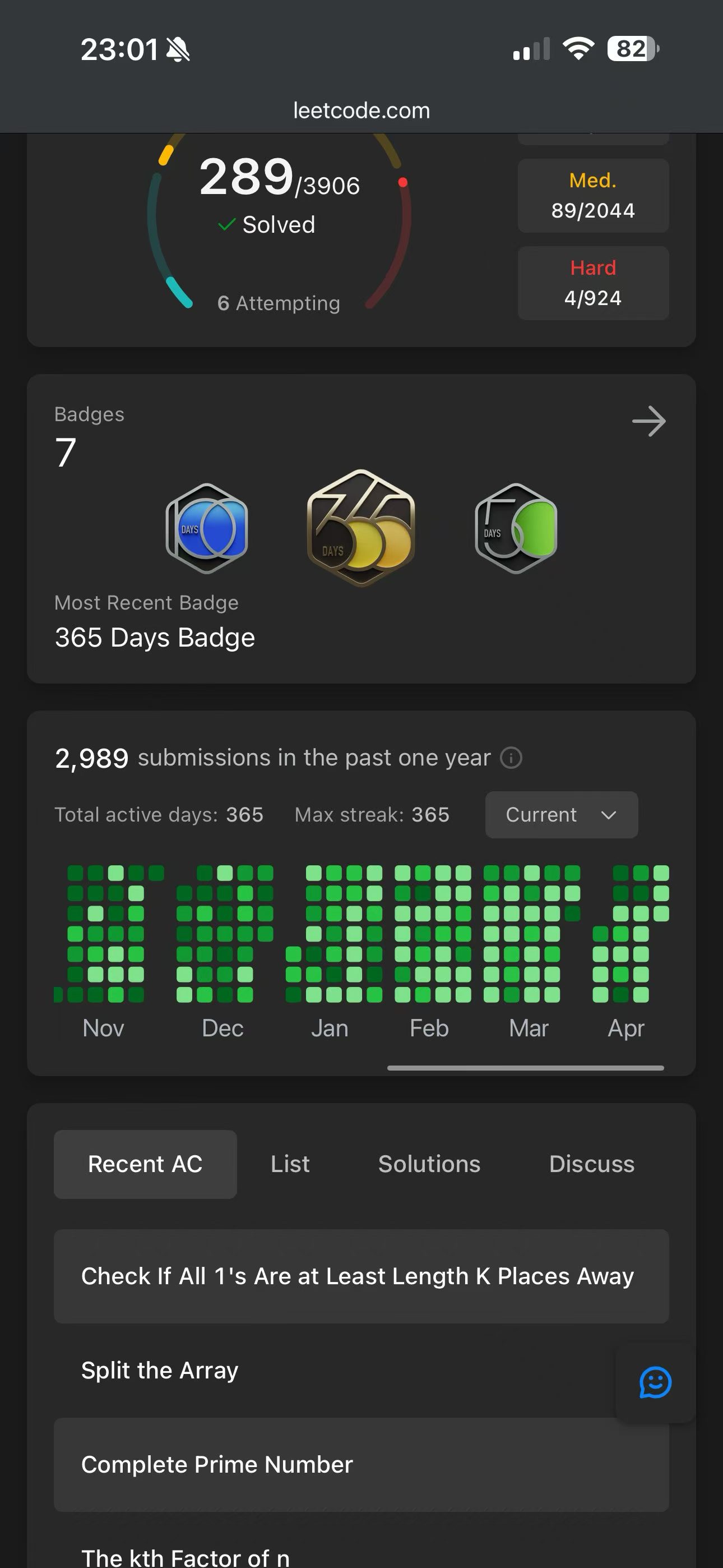Select the blue Days badge

207,528
